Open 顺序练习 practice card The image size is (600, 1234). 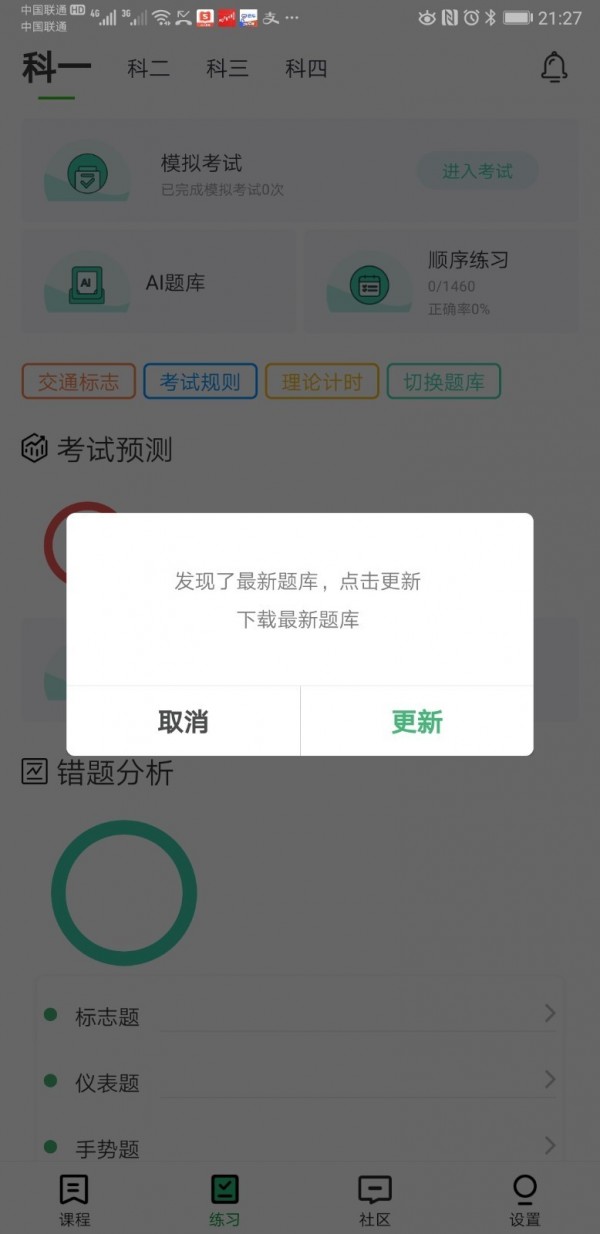(440, 283)
